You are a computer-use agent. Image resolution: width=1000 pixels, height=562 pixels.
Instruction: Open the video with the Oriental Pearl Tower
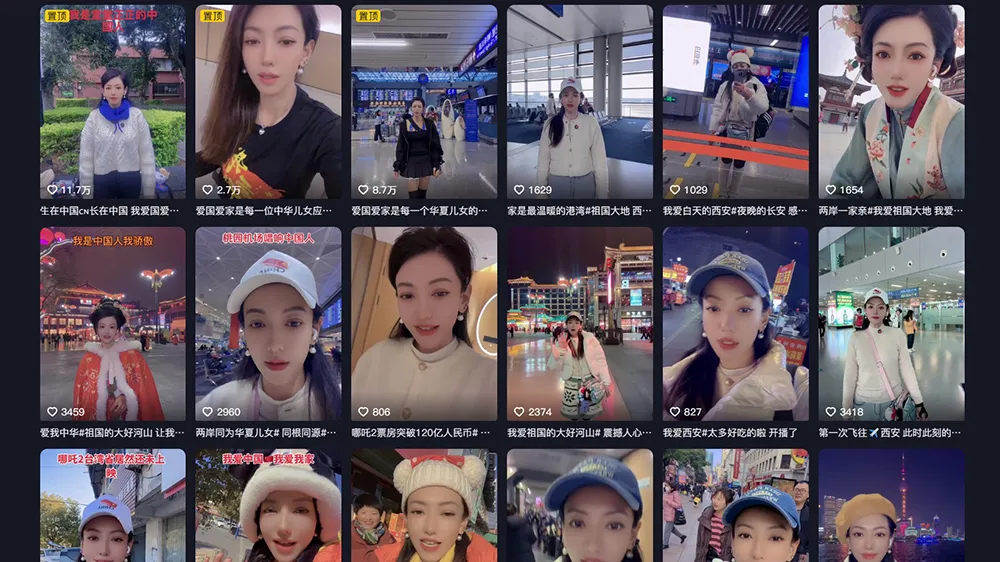point(892,505)
